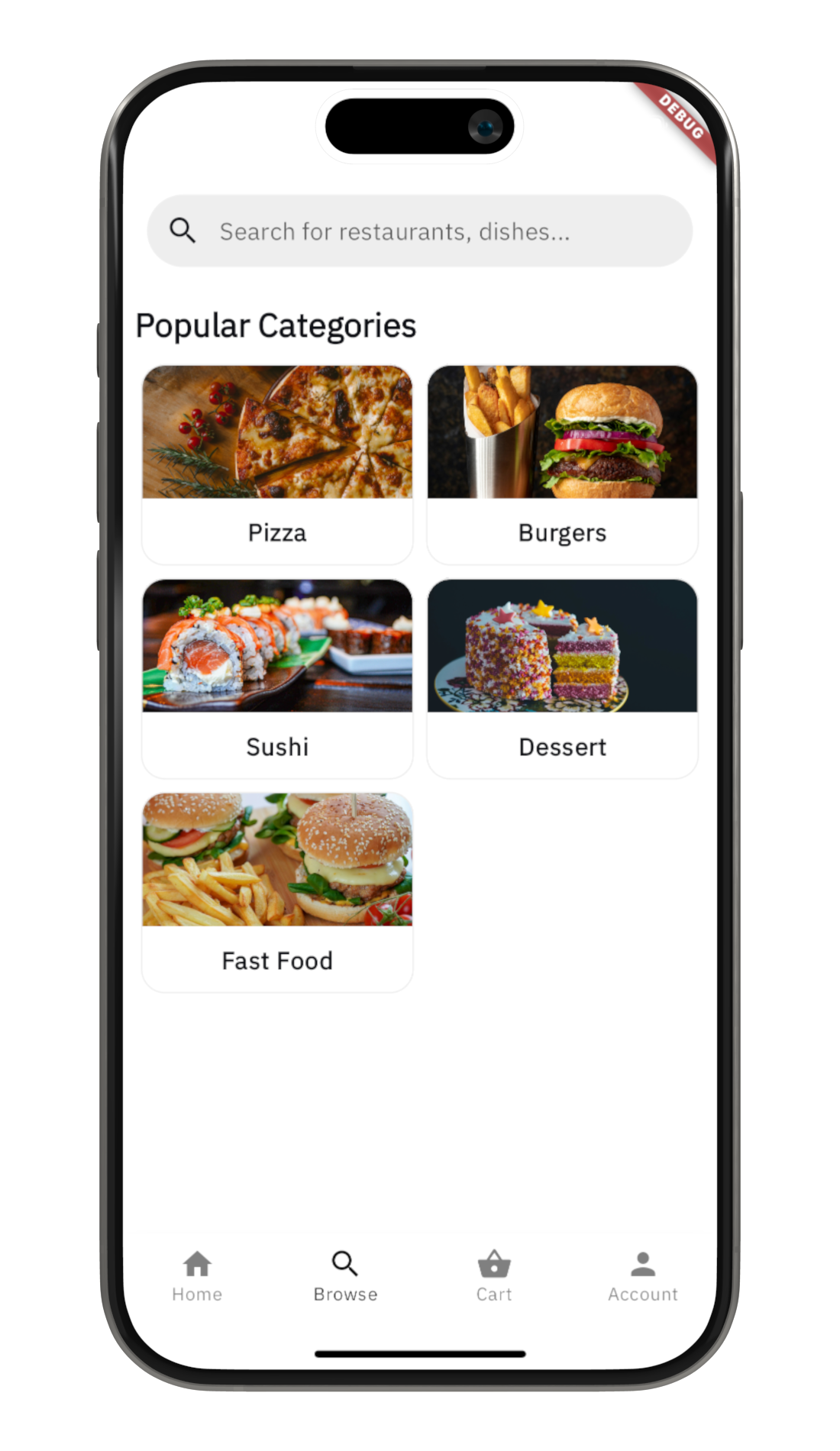Tap the restaurants and dishes search field

(x=419, y=231)
